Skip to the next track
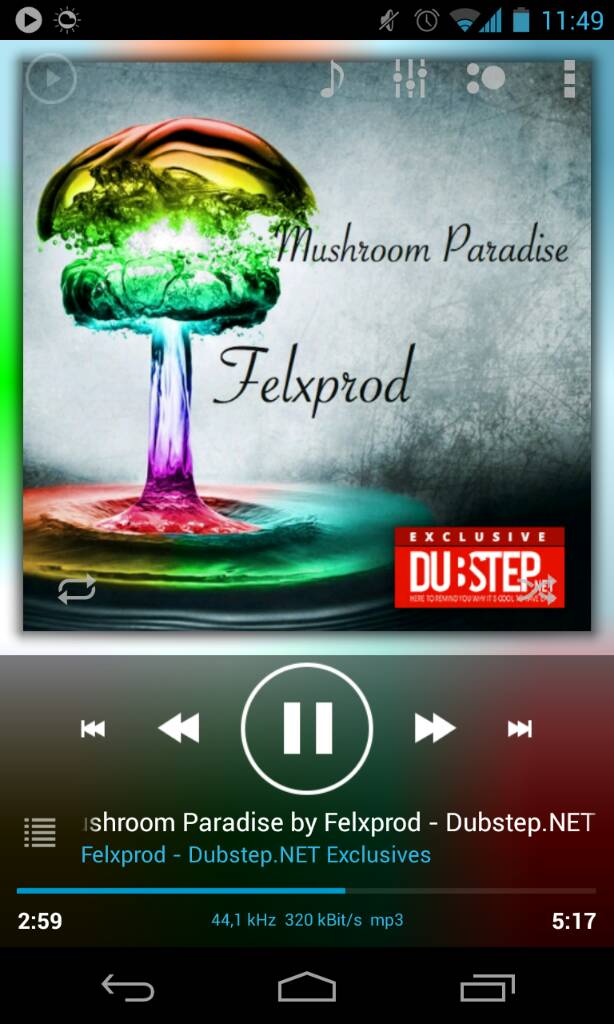 519,729
